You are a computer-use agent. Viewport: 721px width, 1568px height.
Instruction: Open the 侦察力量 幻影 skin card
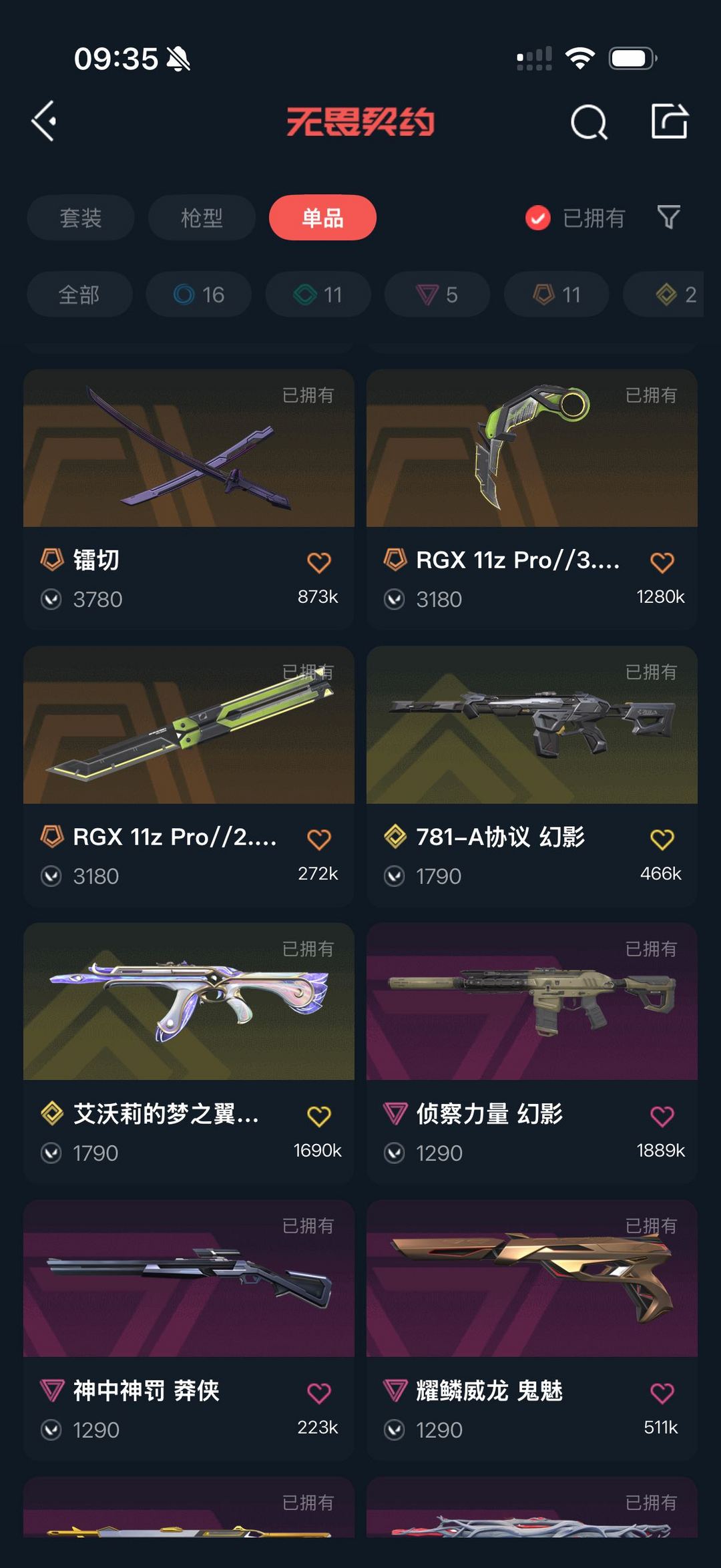[531, 1015]
